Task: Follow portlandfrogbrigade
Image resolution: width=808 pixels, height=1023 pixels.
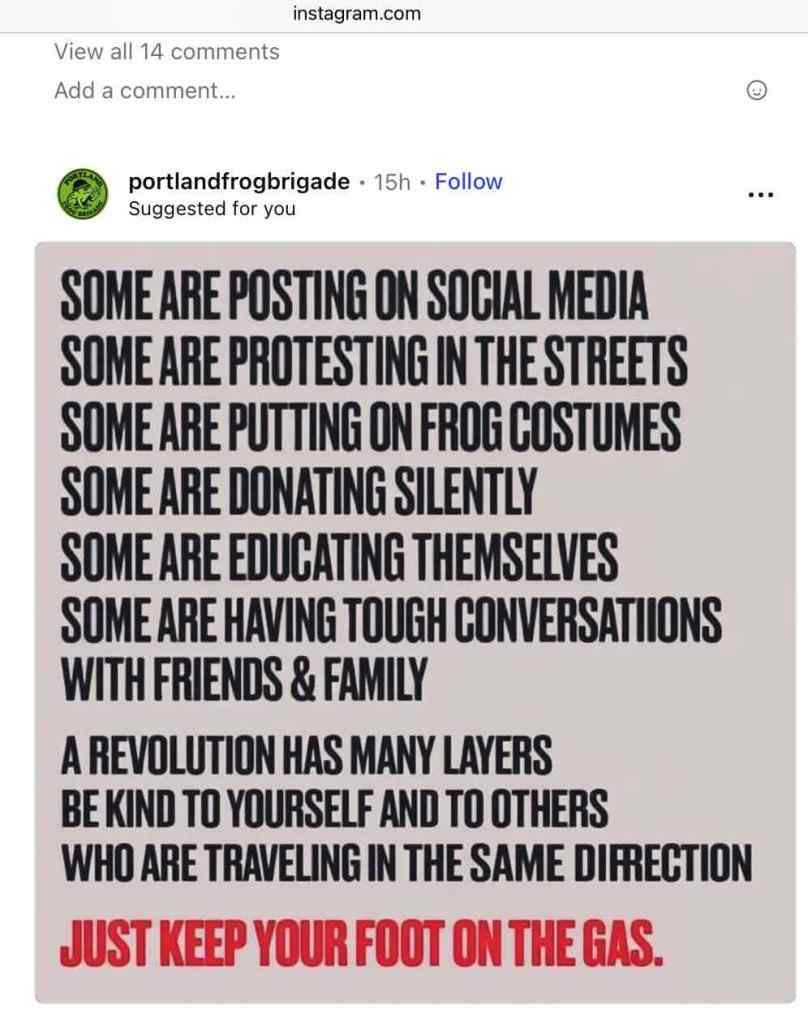Action: tap(468, 182)
